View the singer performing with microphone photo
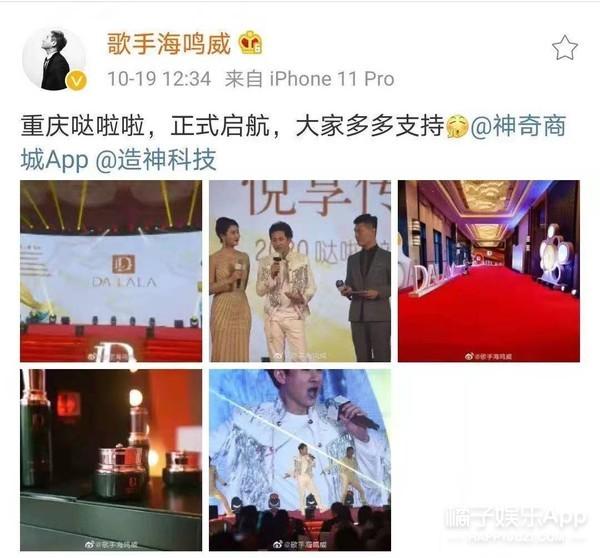The width and height of the screenshot is (600, 558). point(299,459)
